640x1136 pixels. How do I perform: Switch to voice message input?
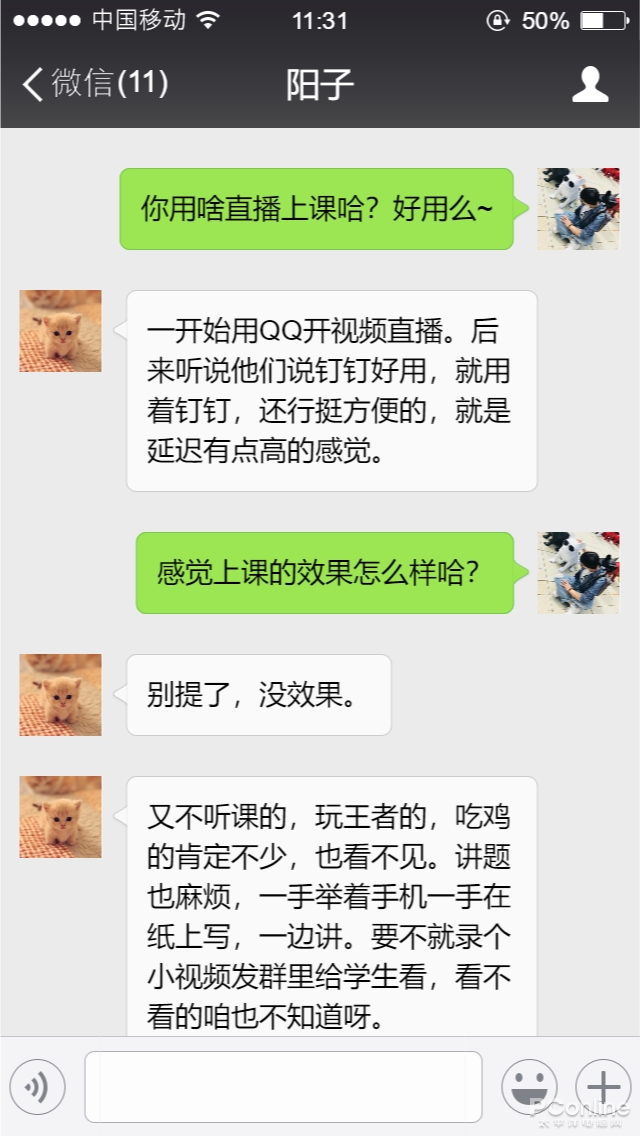click(x=37, y=1086)
